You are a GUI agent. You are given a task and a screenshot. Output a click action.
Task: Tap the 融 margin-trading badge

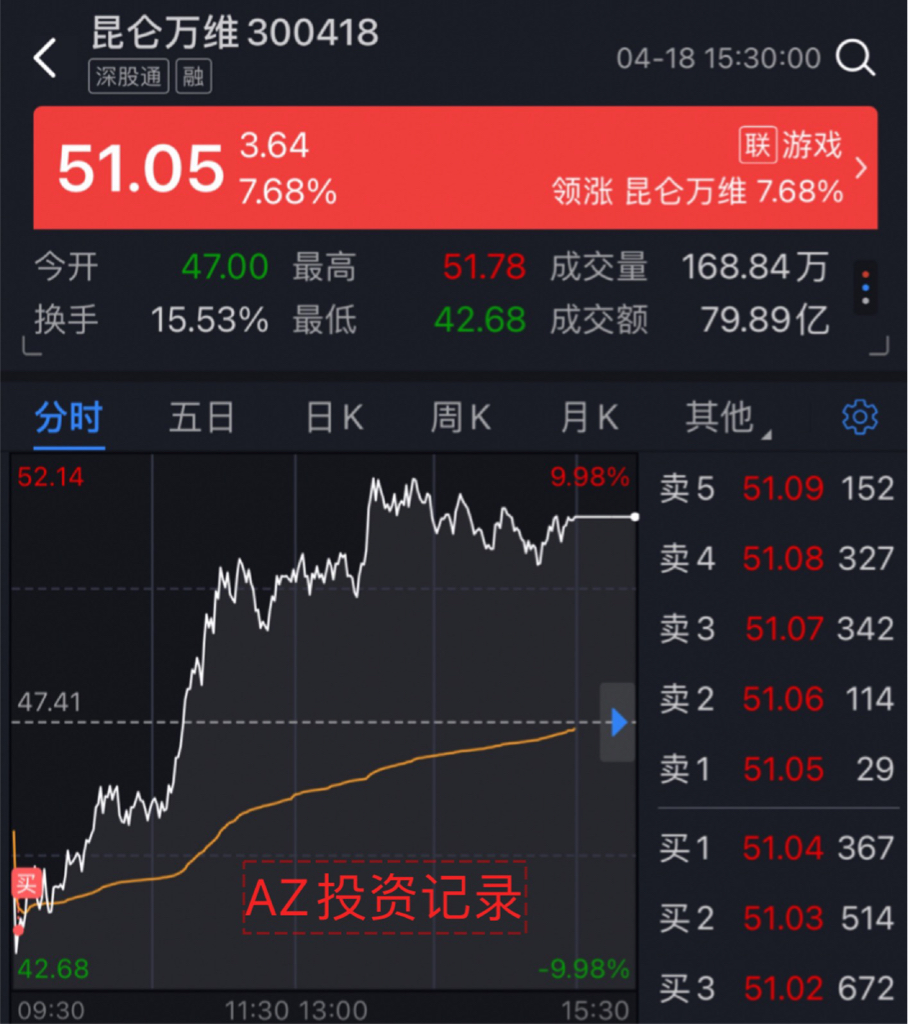coord(193,77)
